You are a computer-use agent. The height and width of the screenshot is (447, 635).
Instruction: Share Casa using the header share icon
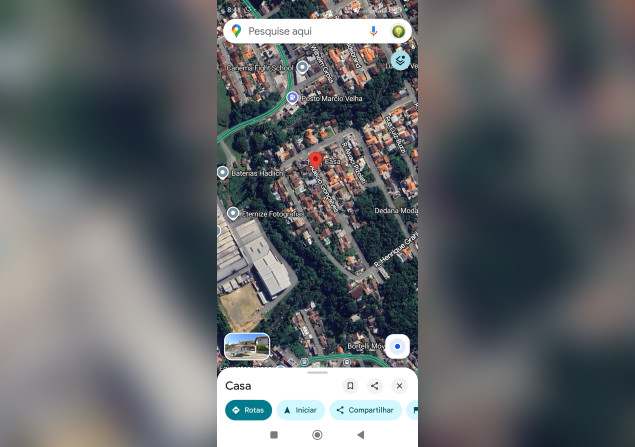(x=375, y=386)
